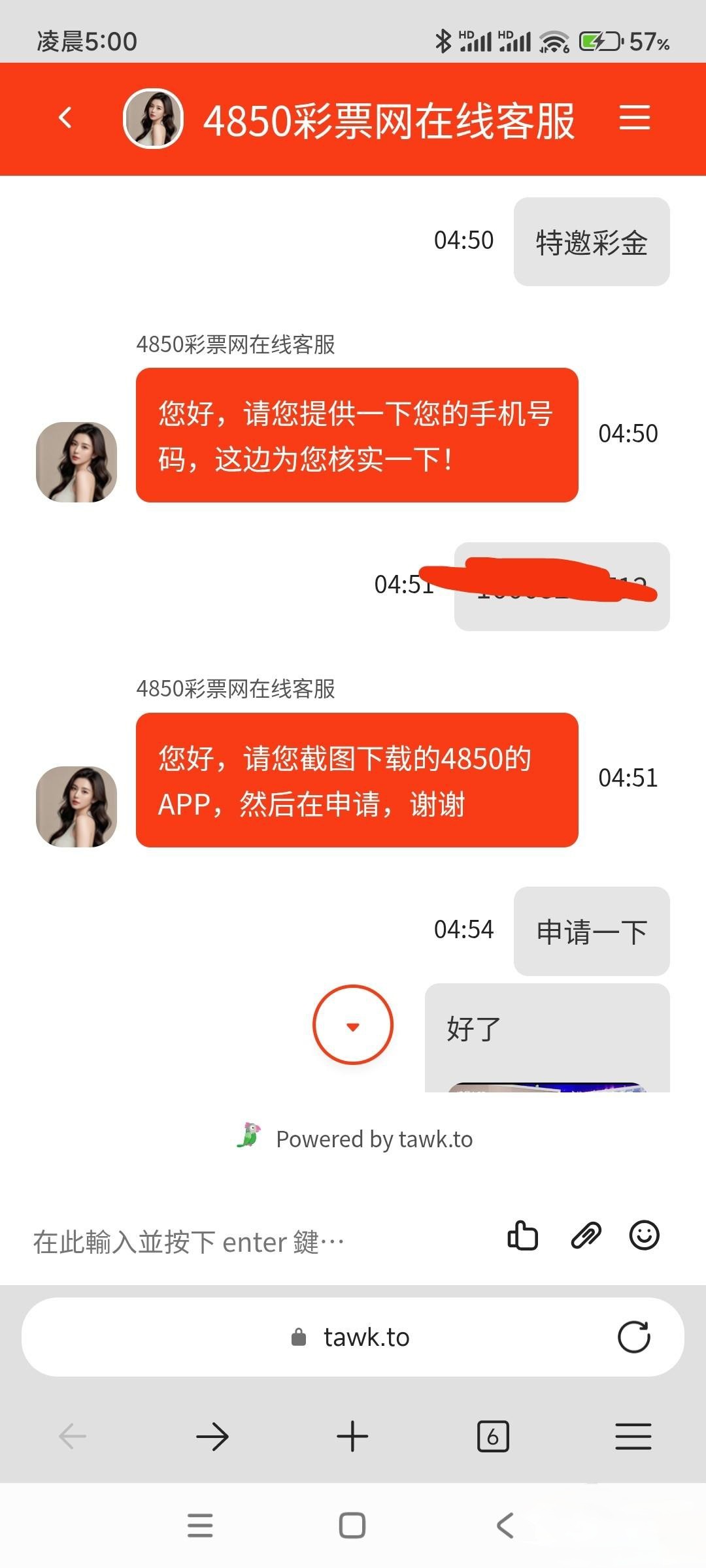
Task: Jump to latest messages with the down arrow
Action: (353, 1024)
